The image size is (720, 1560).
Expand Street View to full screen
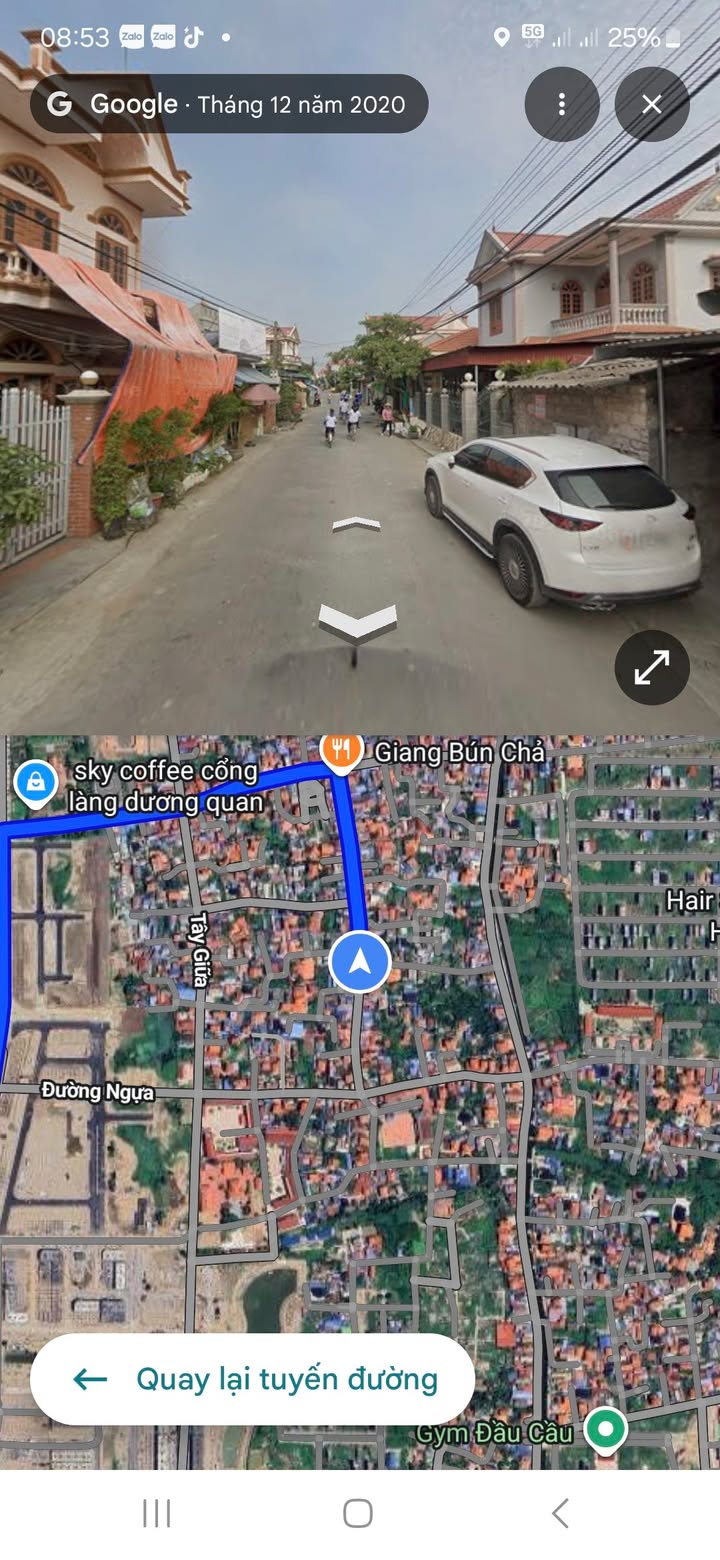click(x=652, y=667)
